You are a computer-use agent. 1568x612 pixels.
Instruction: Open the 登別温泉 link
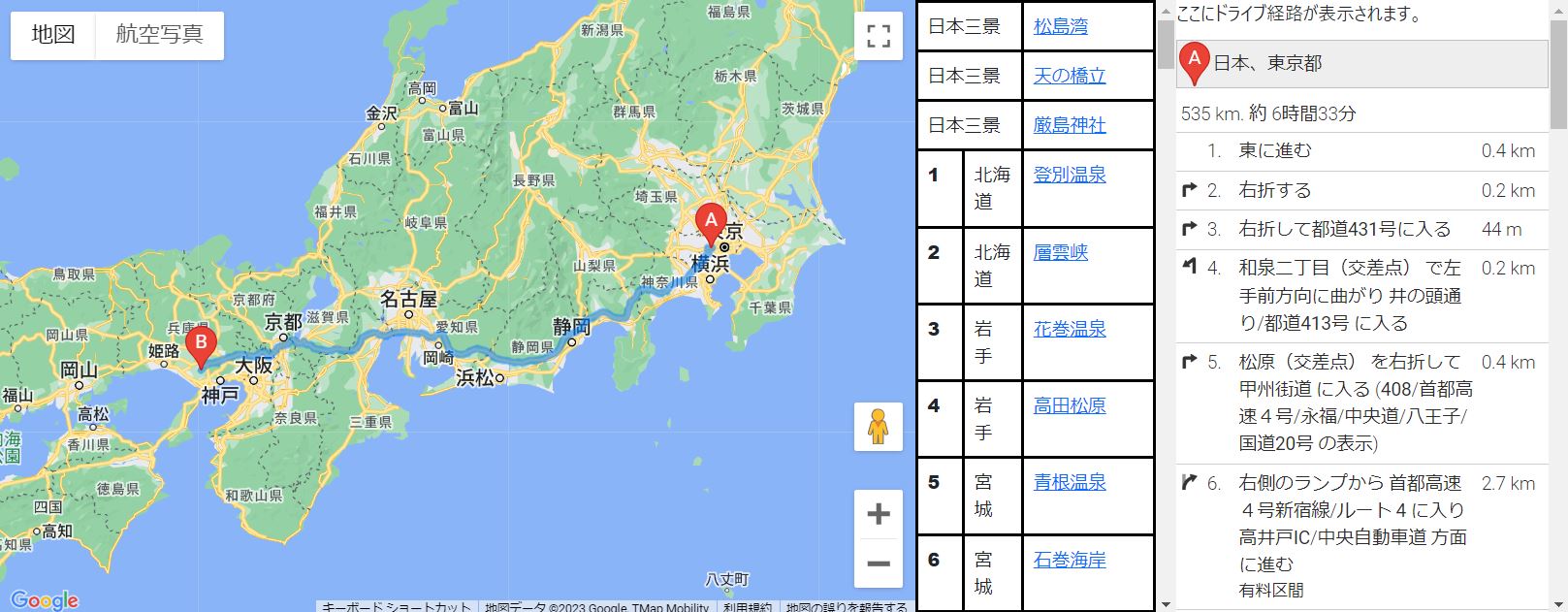[1069, 175]
